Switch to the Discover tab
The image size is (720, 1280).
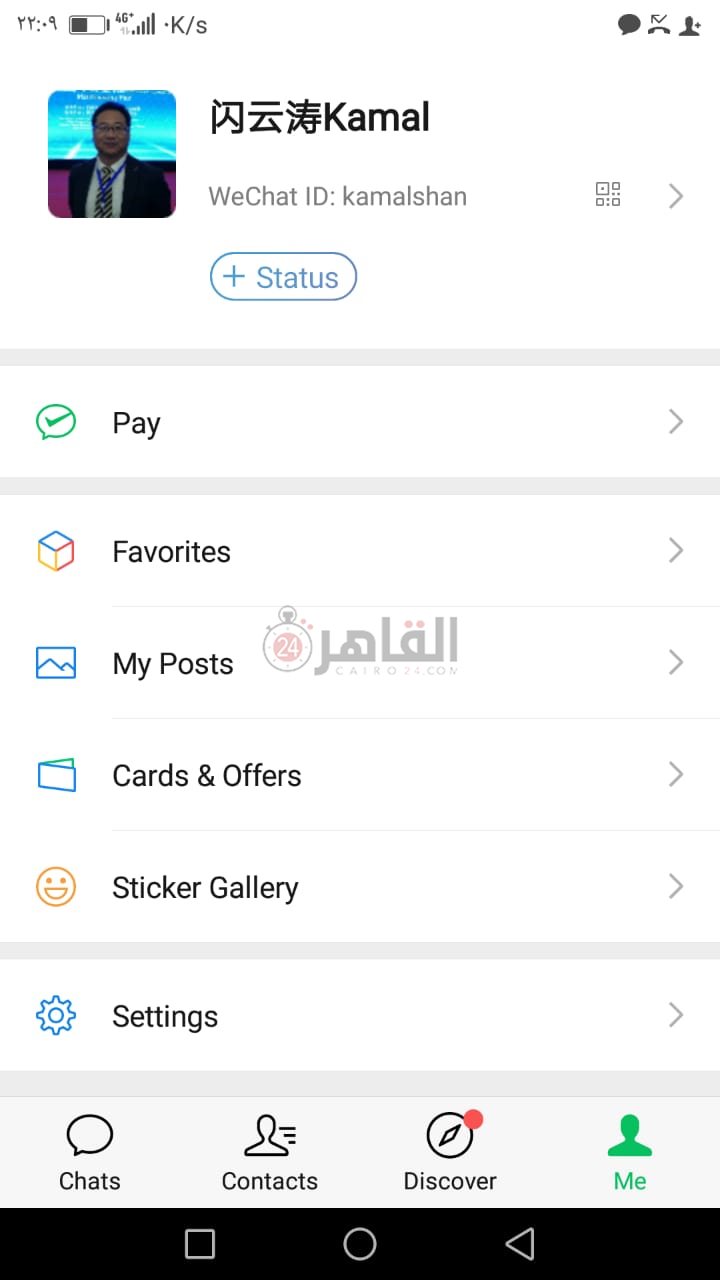450,1153
